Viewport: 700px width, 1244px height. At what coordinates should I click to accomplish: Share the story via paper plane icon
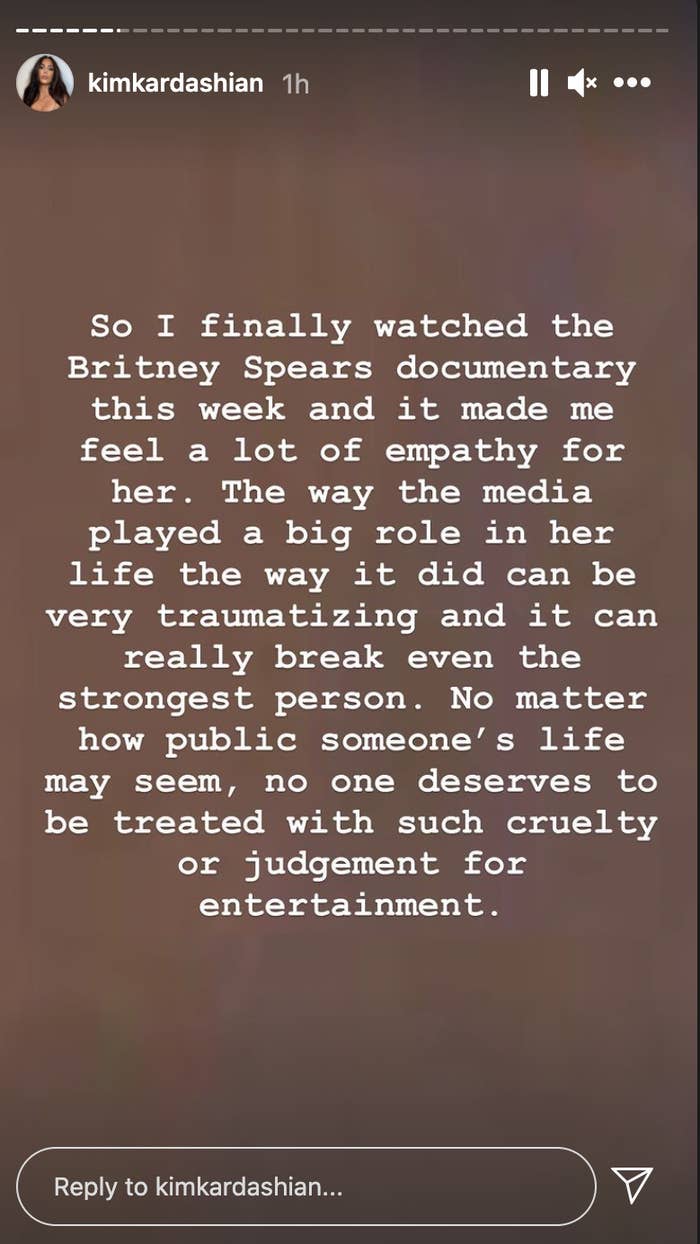coord(632,1185)
